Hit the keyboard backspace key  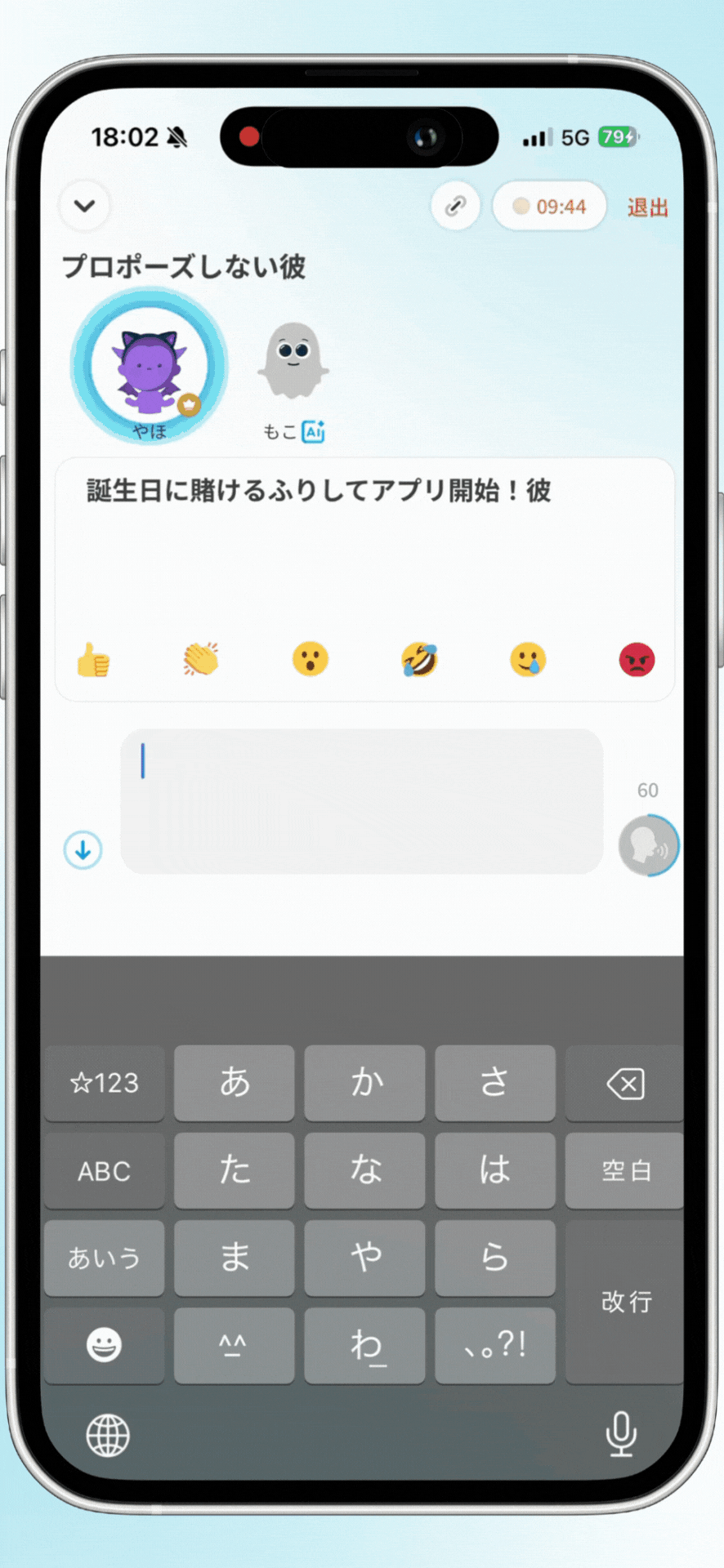pyautogui.click(x=625, y=1084)
